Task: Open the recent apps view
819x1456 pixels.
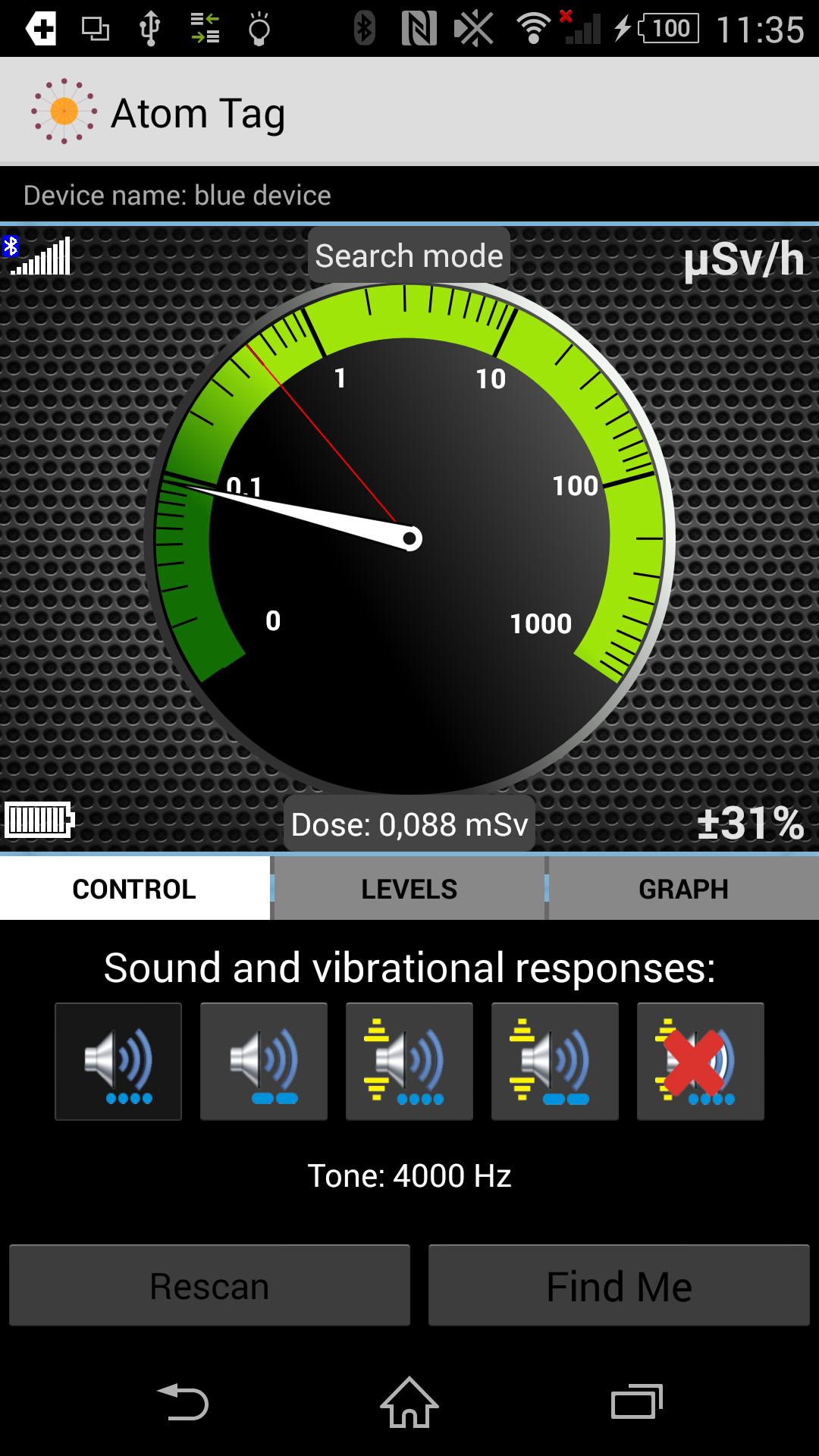Action: click(636, 1402)
